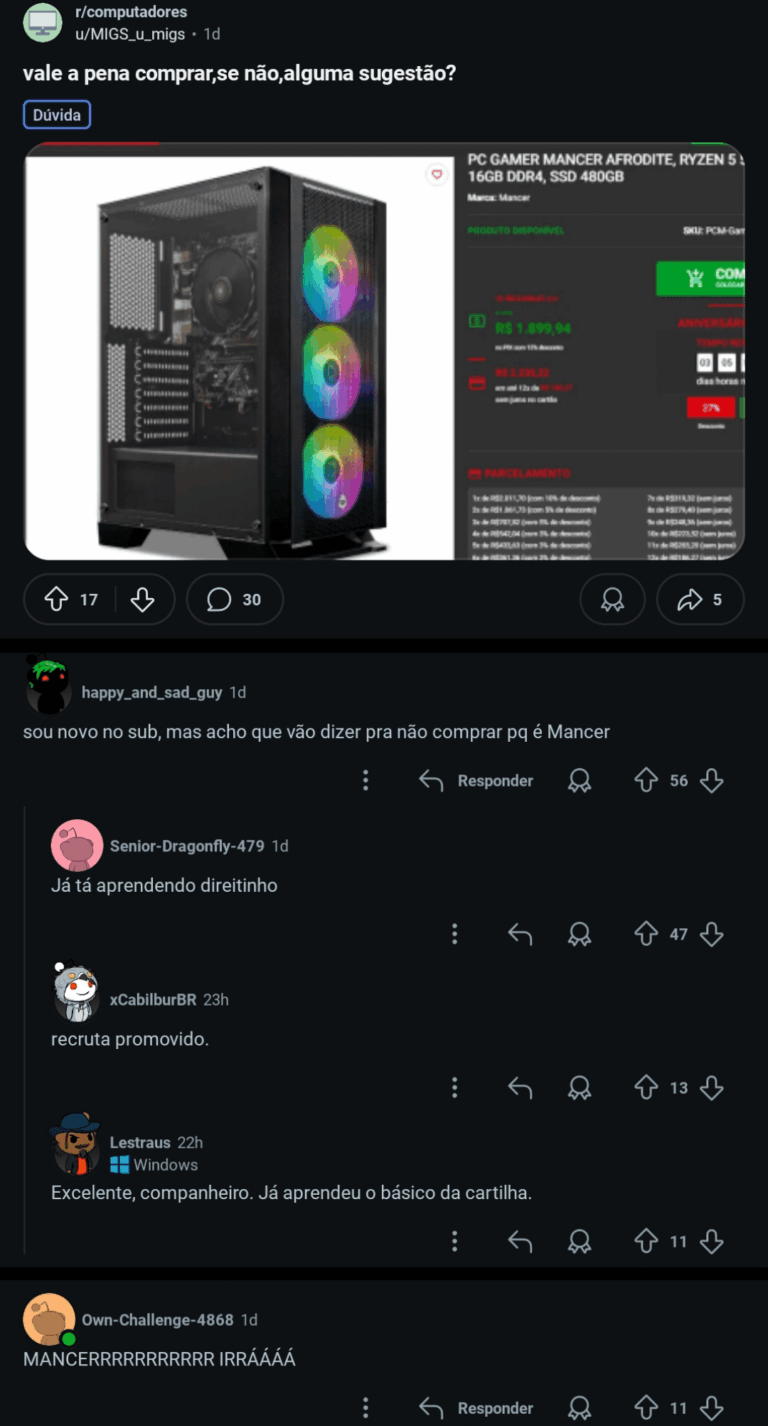The image size is (768, 1426).
Task: Upvote Senior-Dragonfly-479's comment
Action: [x=646, y=934]
